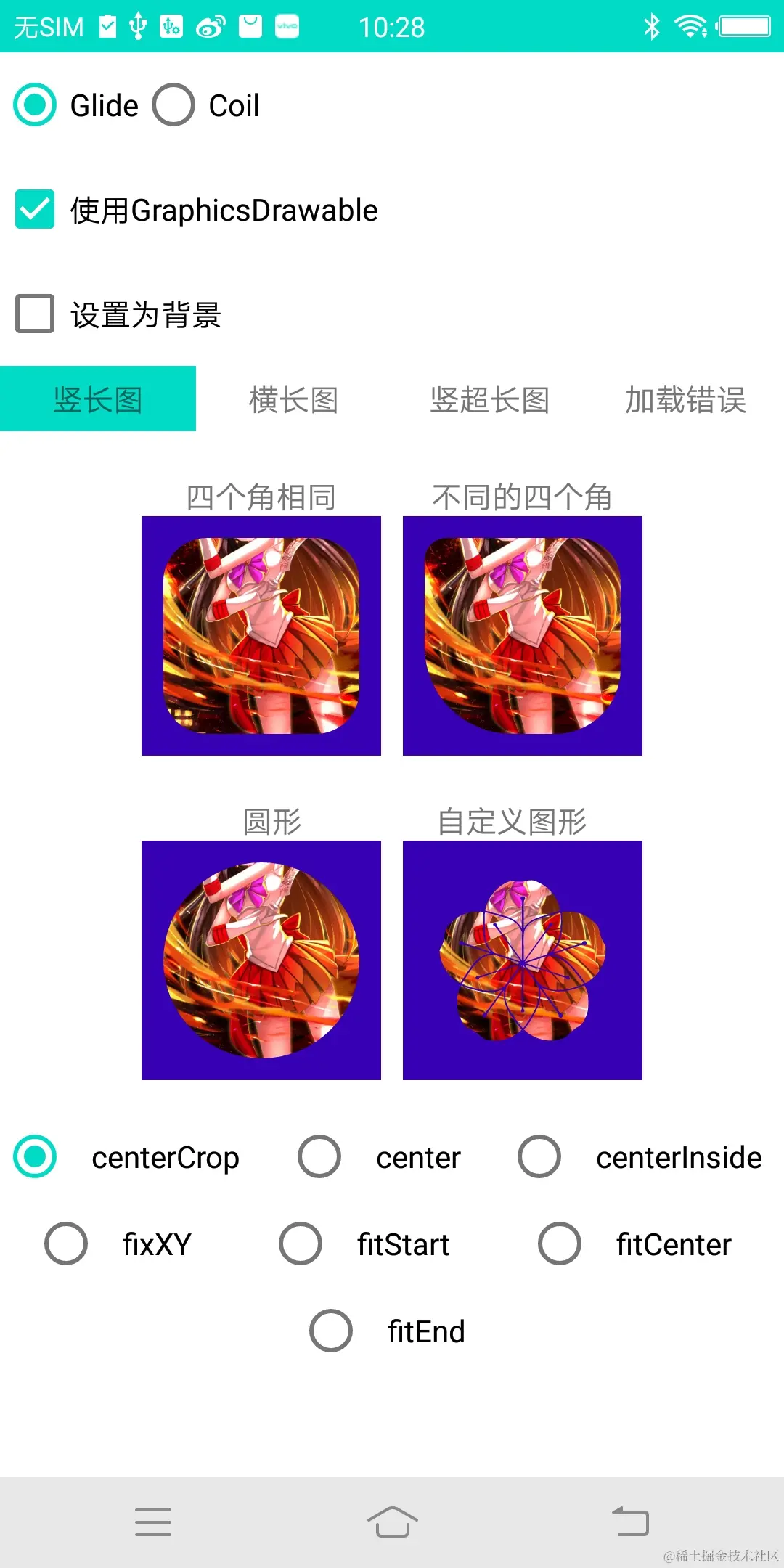The width and height of the screenshot is (784, 1568).
Task: Pick the fitStart scale type
Action: [x=301, y=1244]
